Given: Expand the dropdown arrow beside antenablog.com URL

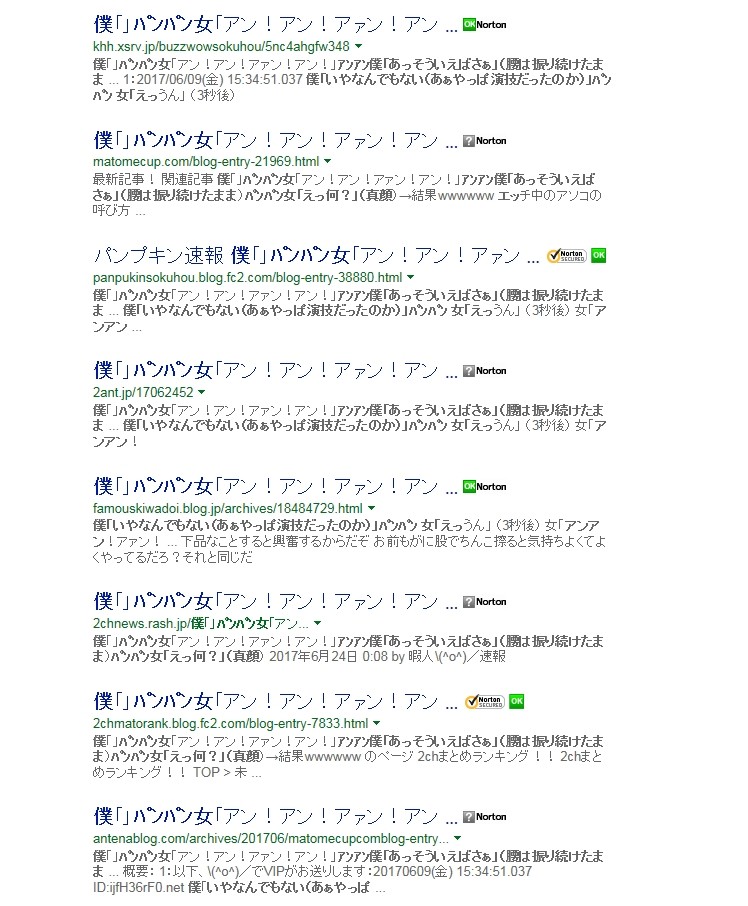Looking at the screenshot, I should (x=457, y=838).
